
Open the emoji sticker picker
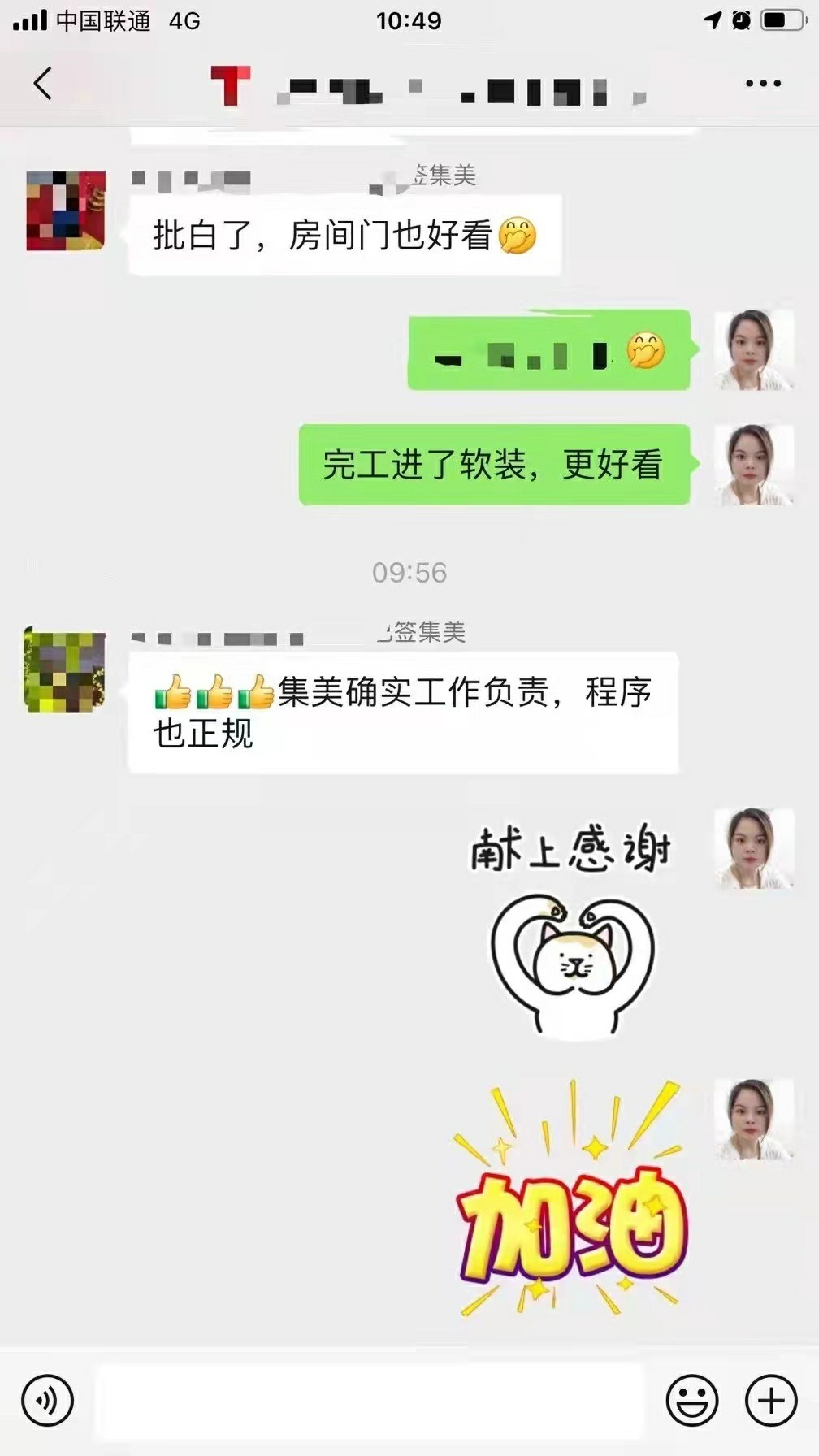tap(692, 1400)
